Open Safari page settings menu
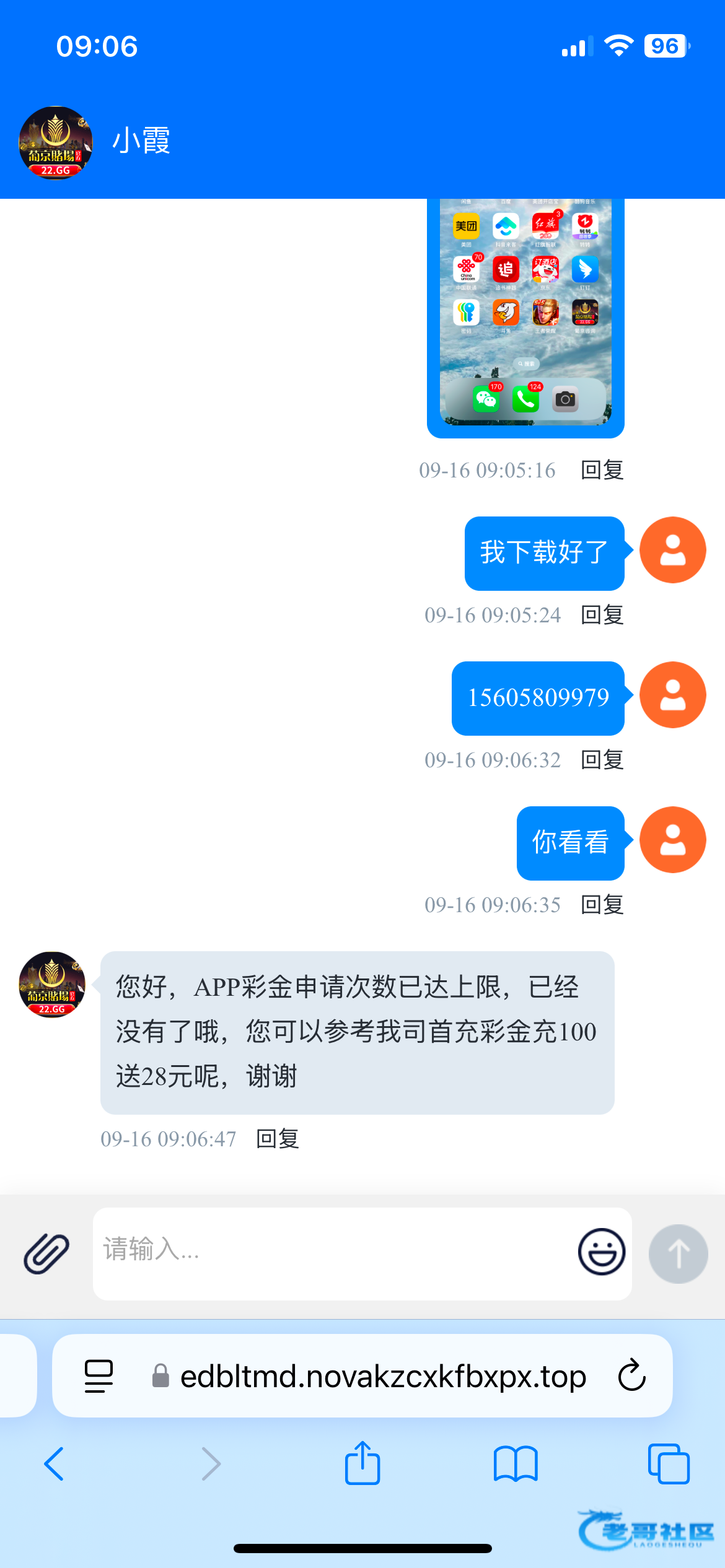 [x=99, y=1375]
